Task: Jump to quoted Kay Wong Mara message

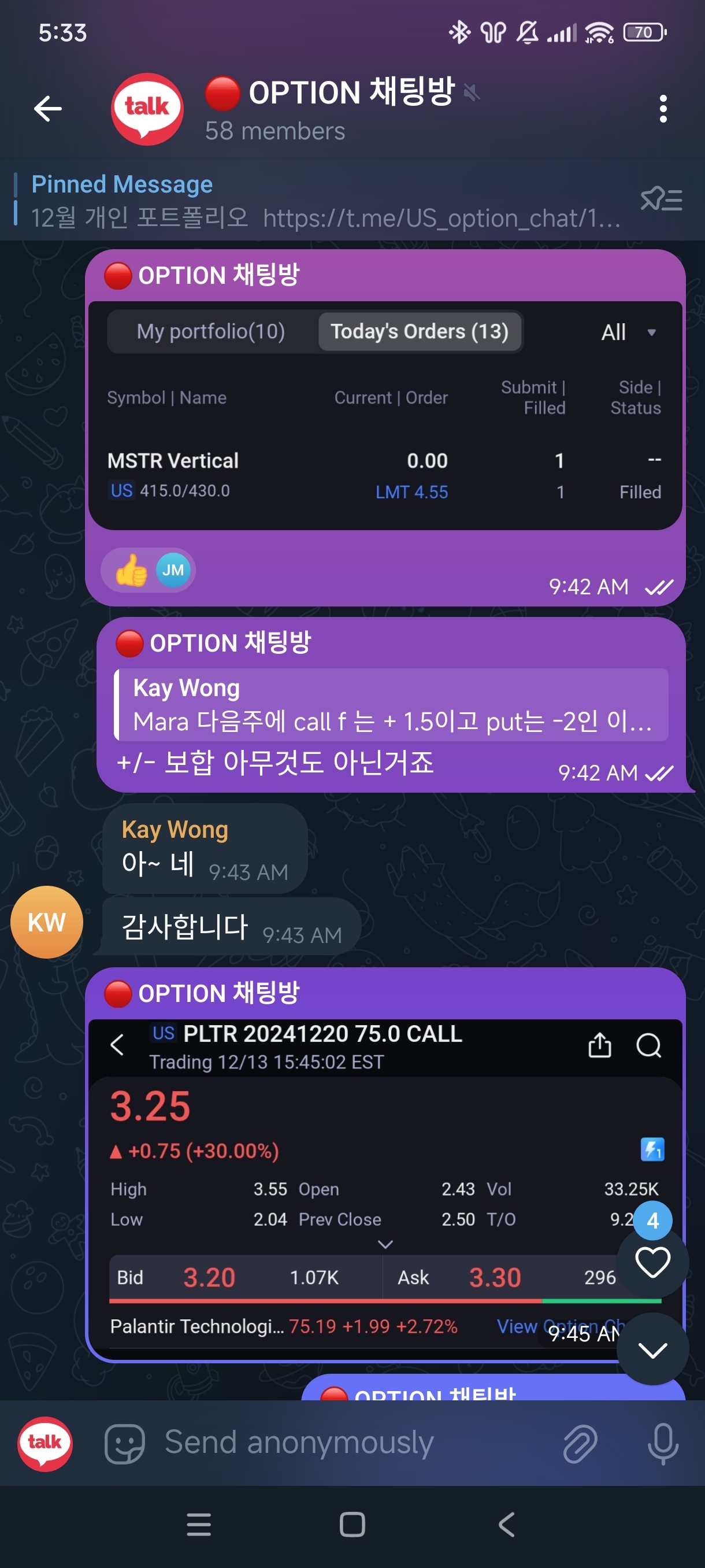Action: (x=391, y=705)
